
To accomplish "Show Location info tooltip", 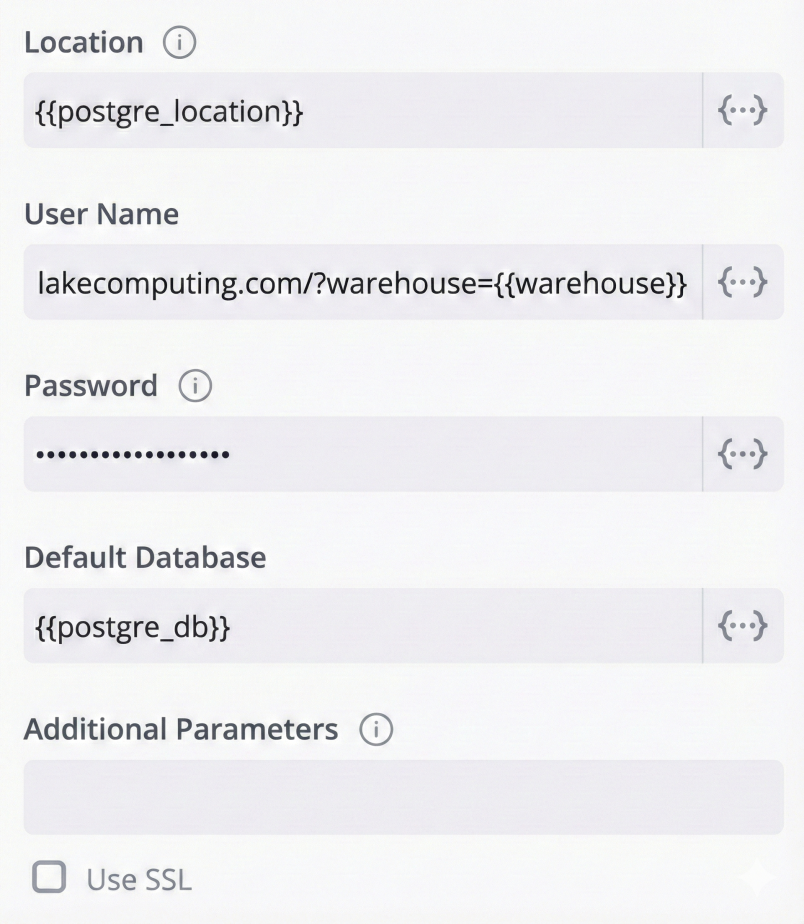I will (x=179, y=44).
